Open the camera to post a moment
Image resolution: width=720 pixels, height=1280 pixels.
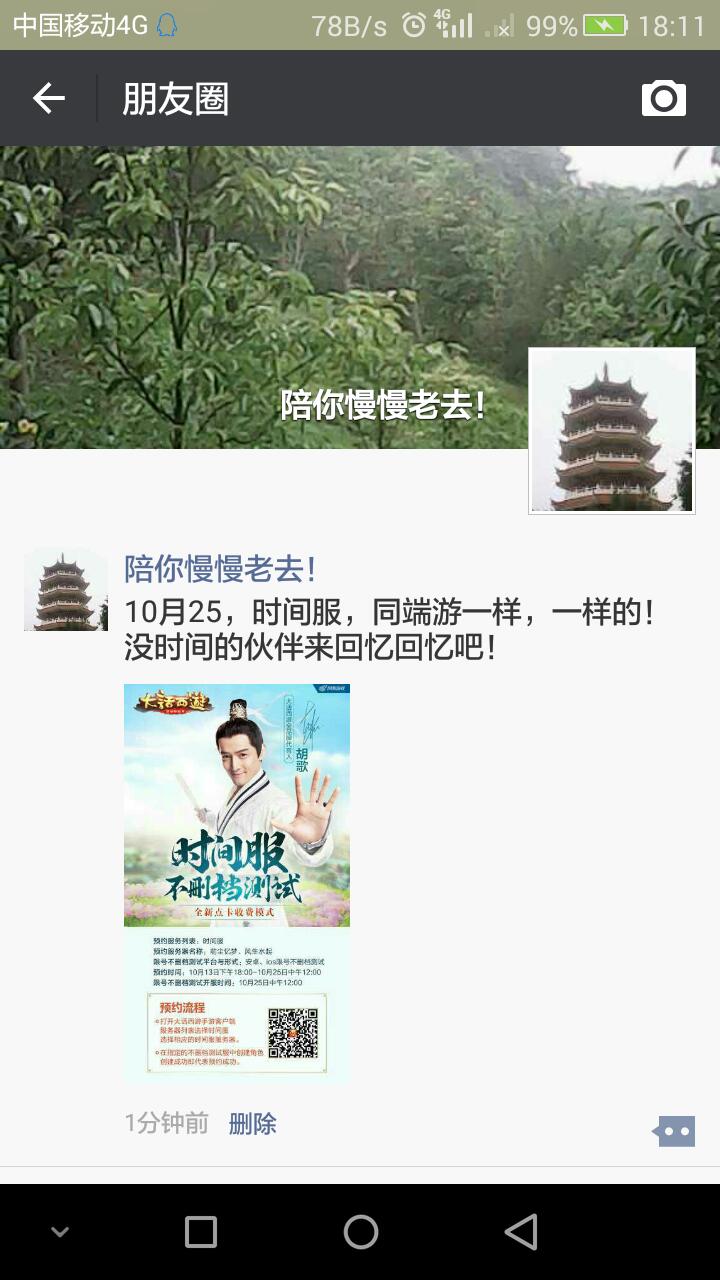tap(663, 98)
